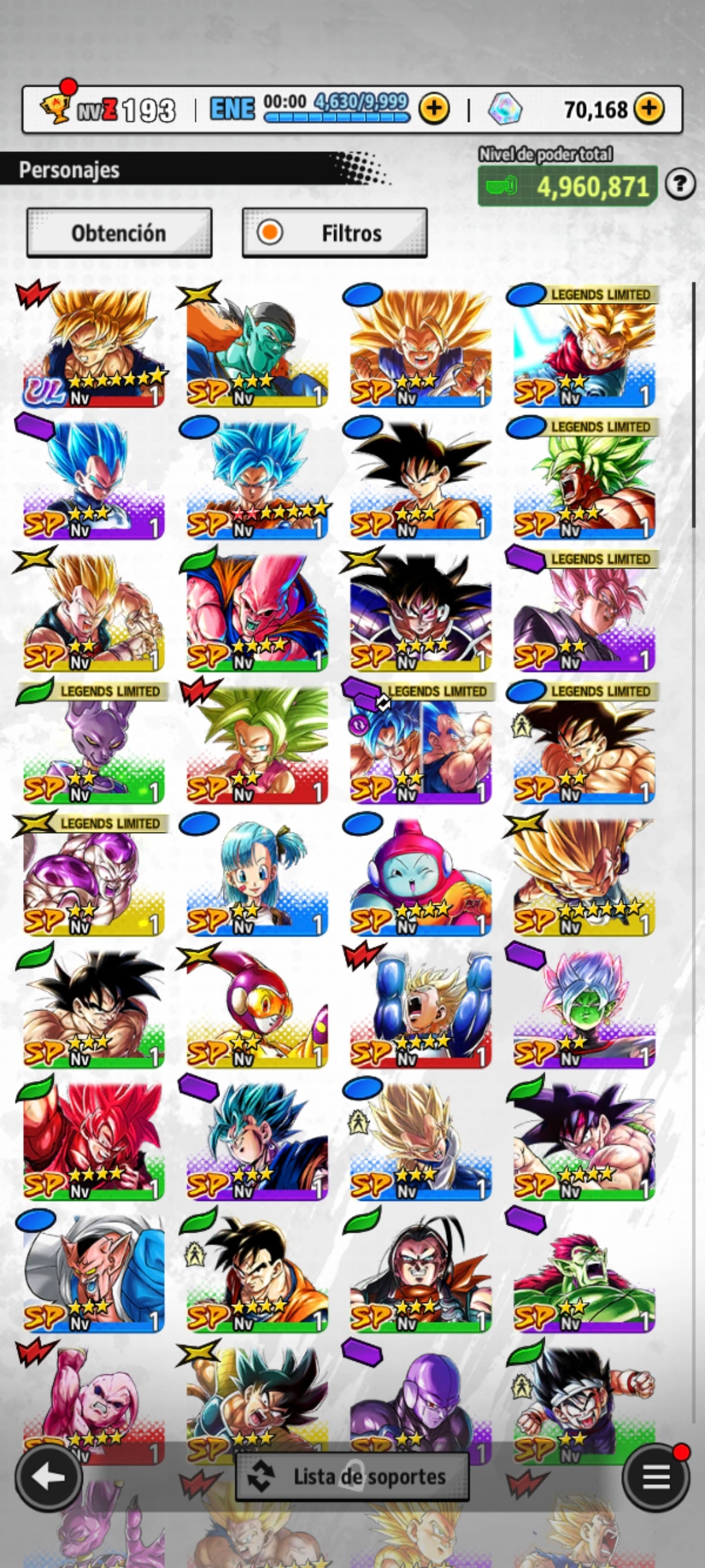Open the hamburger menu button
This screenshot has height=1568, width=705.
[656, 1477]
